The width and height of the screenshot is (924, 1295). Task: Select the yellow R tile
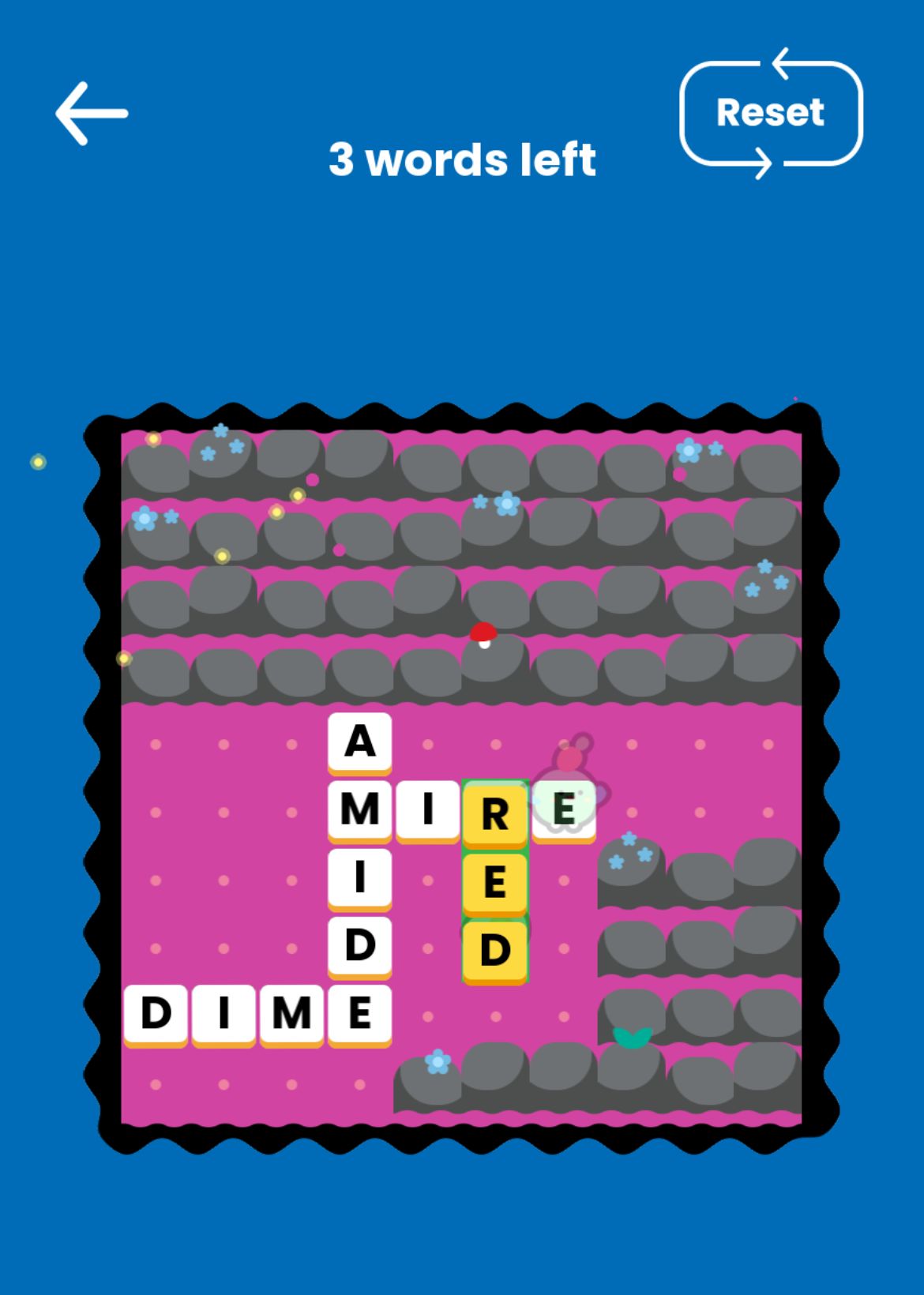[x=494, y=813]
